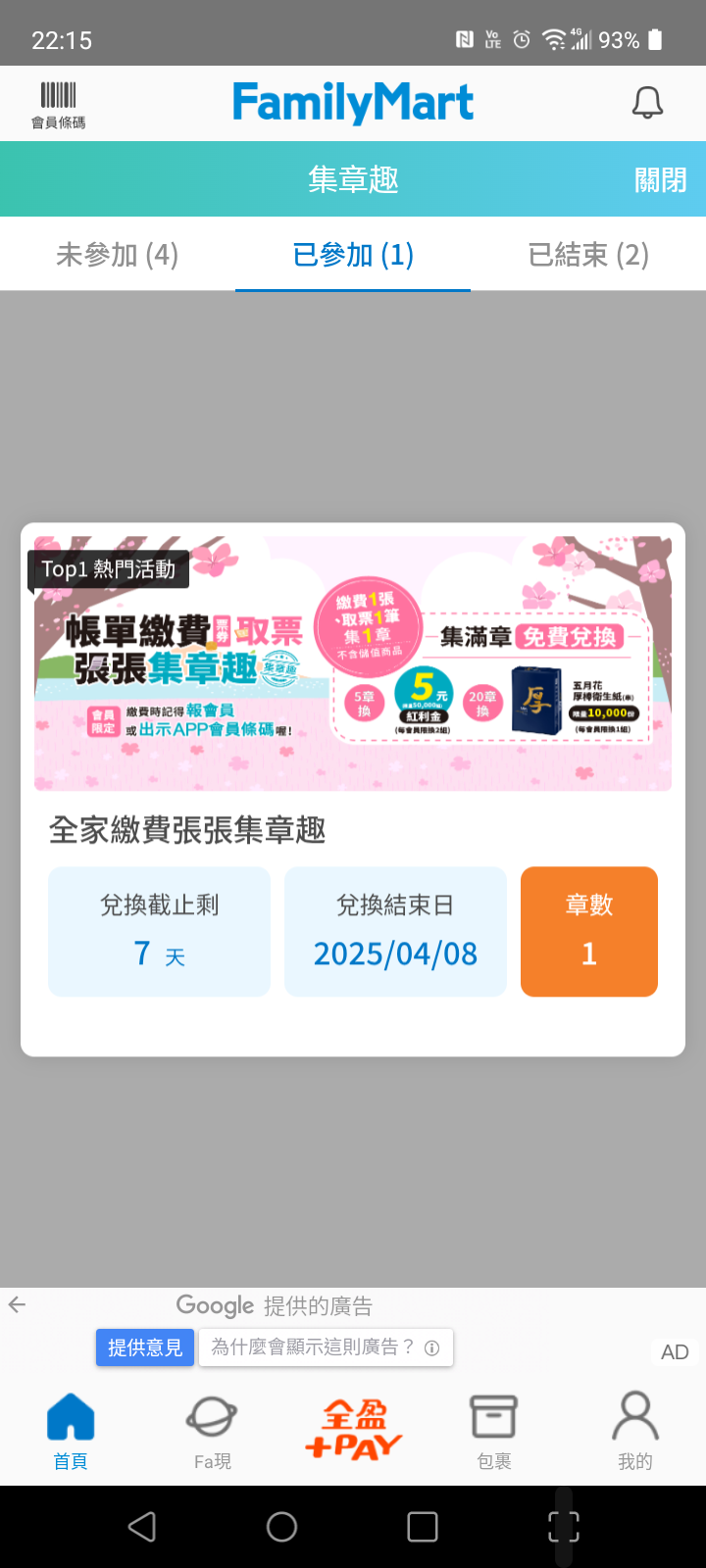This screenshot has width=706, height=1568.
Task: Go to the 我的 profile tab
Action: point(635,1432)
